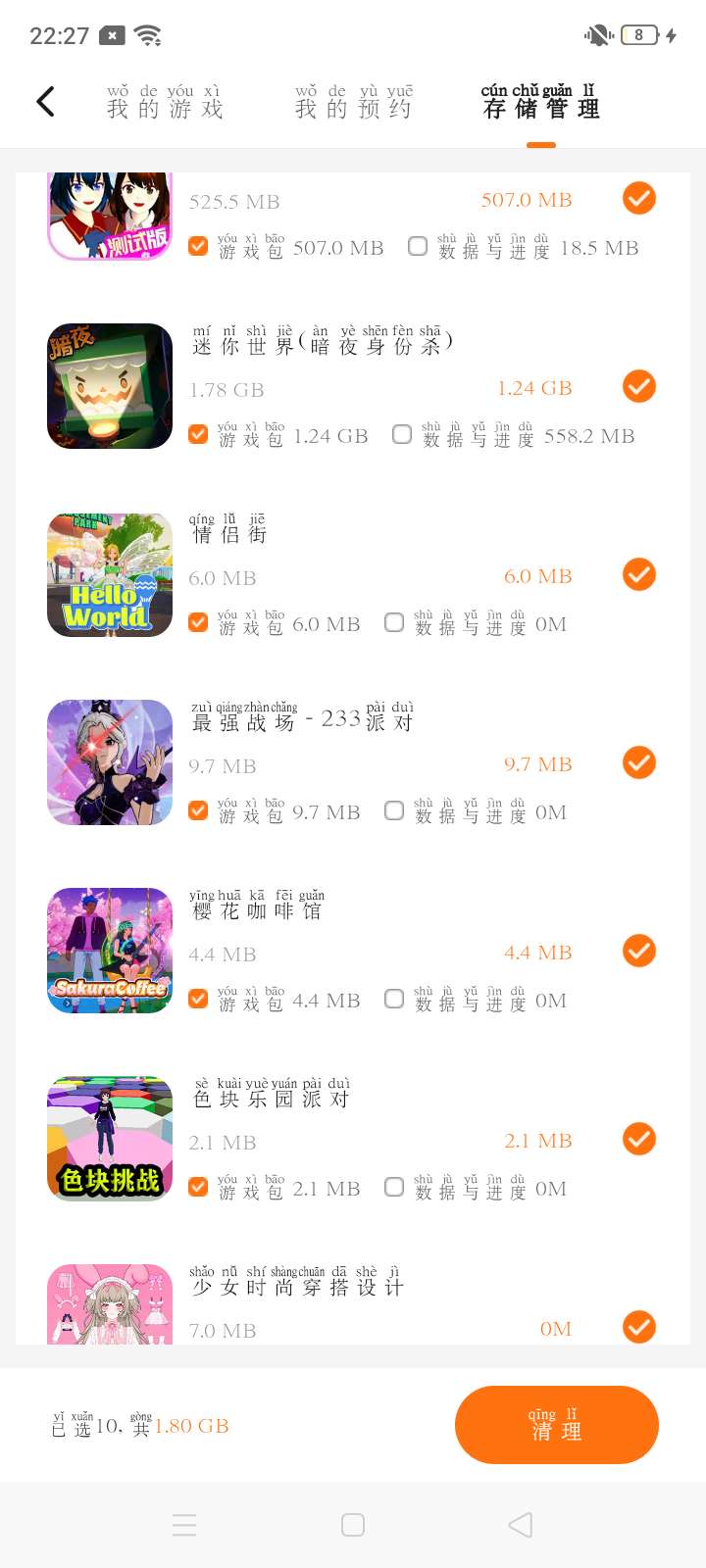
Task: Tap the 清理 button to clean storage
Action: (x=556, y=1425)
